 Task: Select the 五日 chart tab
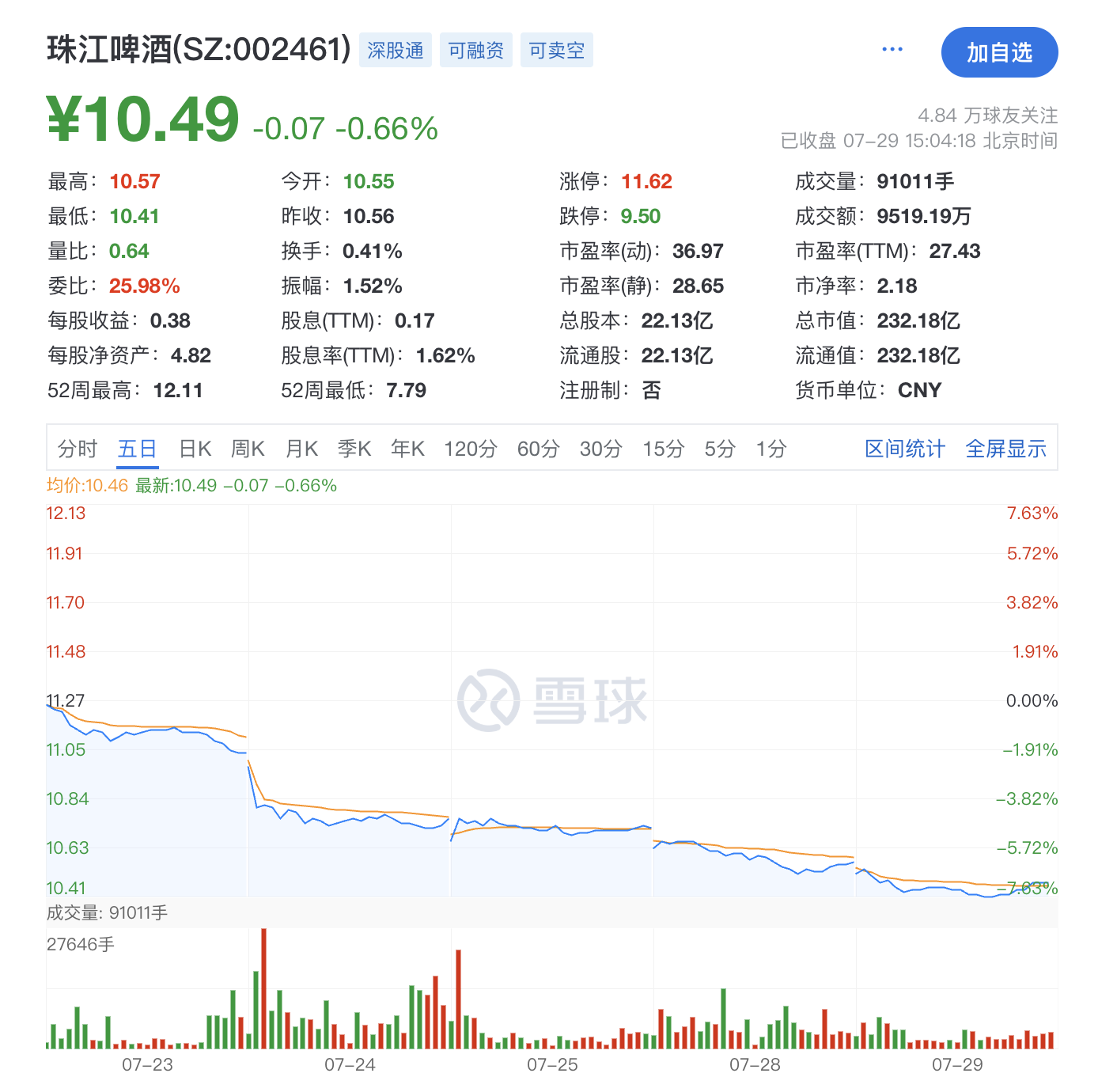pyautogui.click(x=138, y=449)
